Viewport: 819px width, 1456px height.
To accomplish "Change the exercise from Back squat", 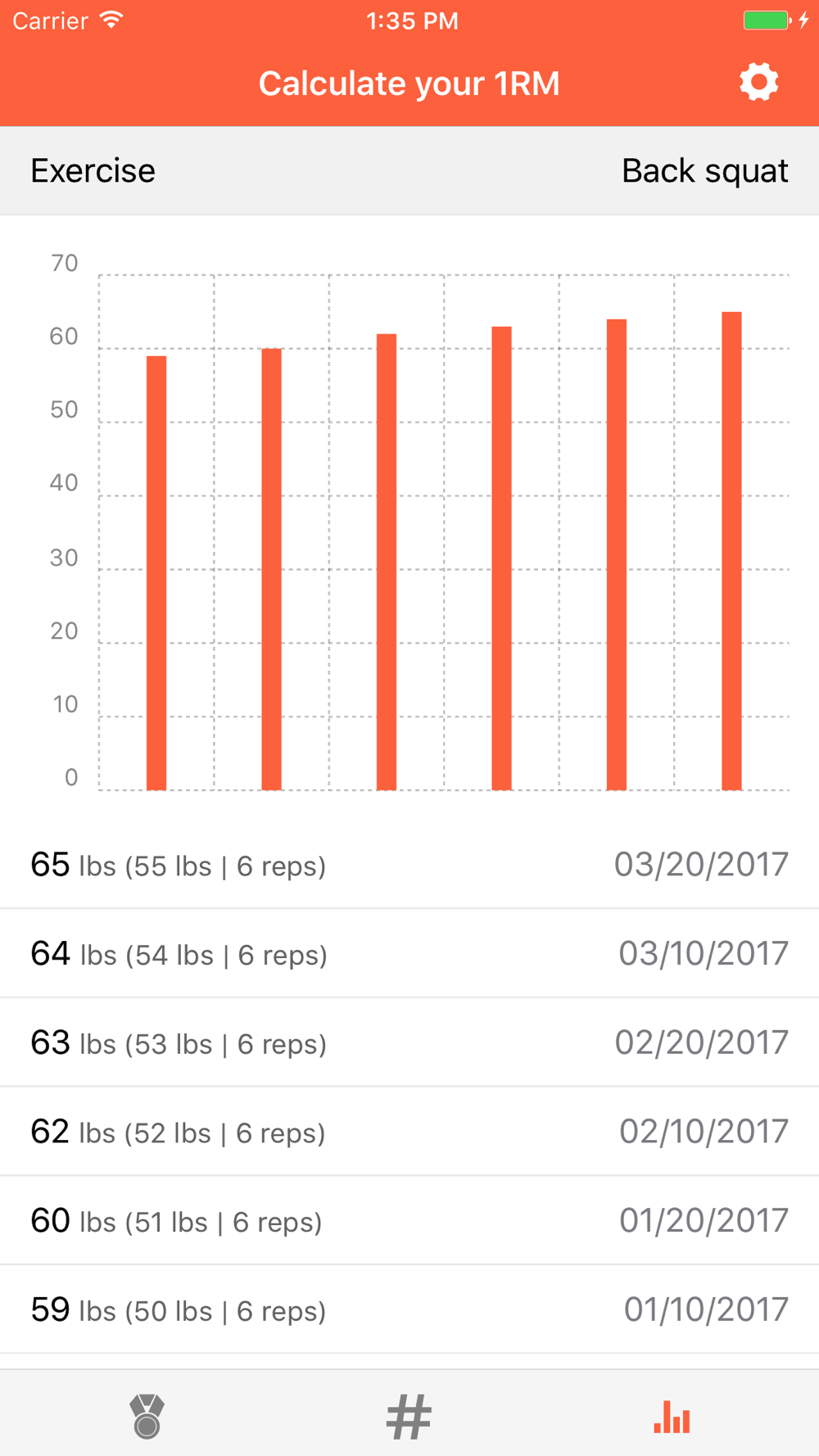I will tap(409, 171).
